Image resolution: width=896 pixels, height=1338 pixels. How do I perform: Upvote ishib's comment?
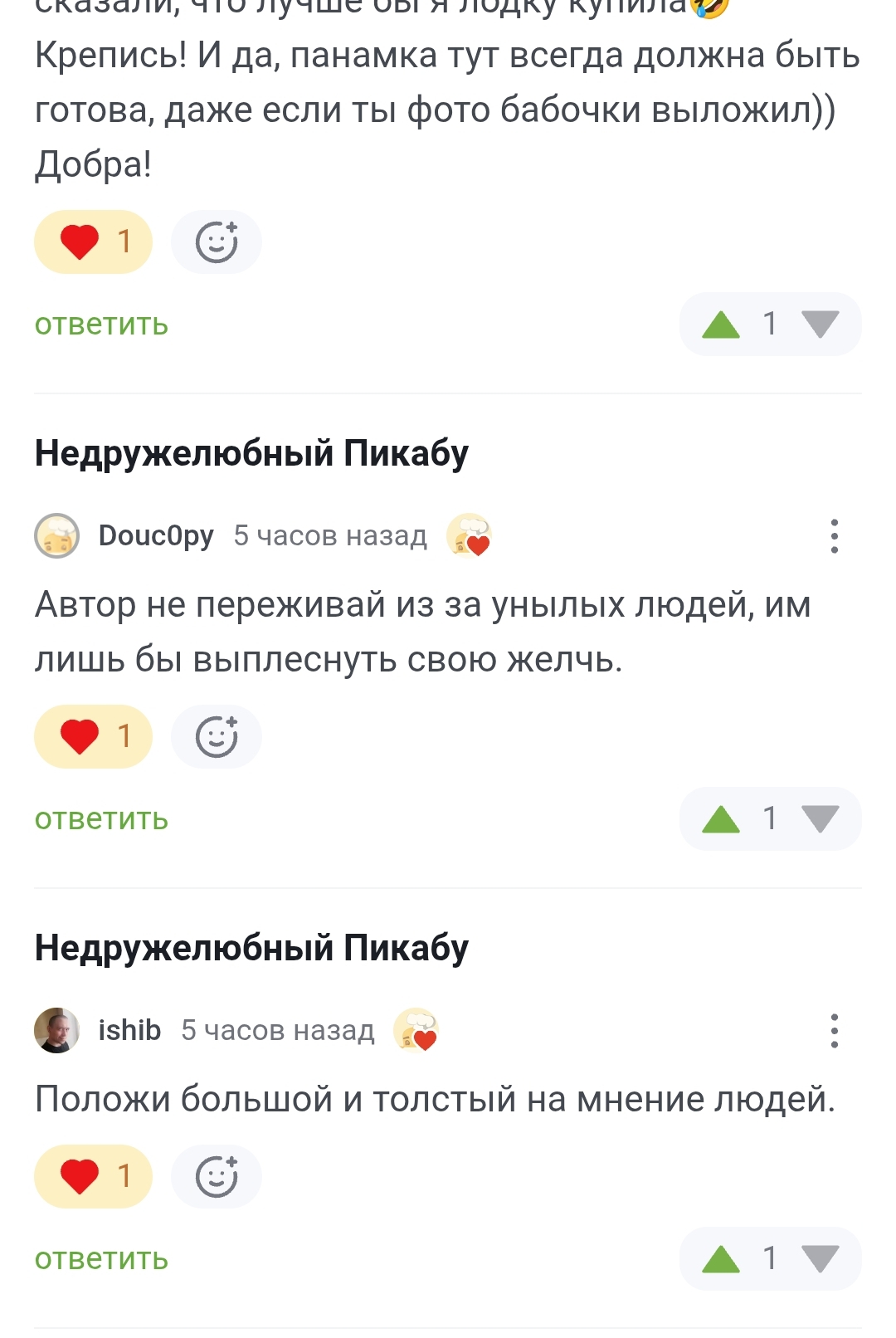point(720,1259)
